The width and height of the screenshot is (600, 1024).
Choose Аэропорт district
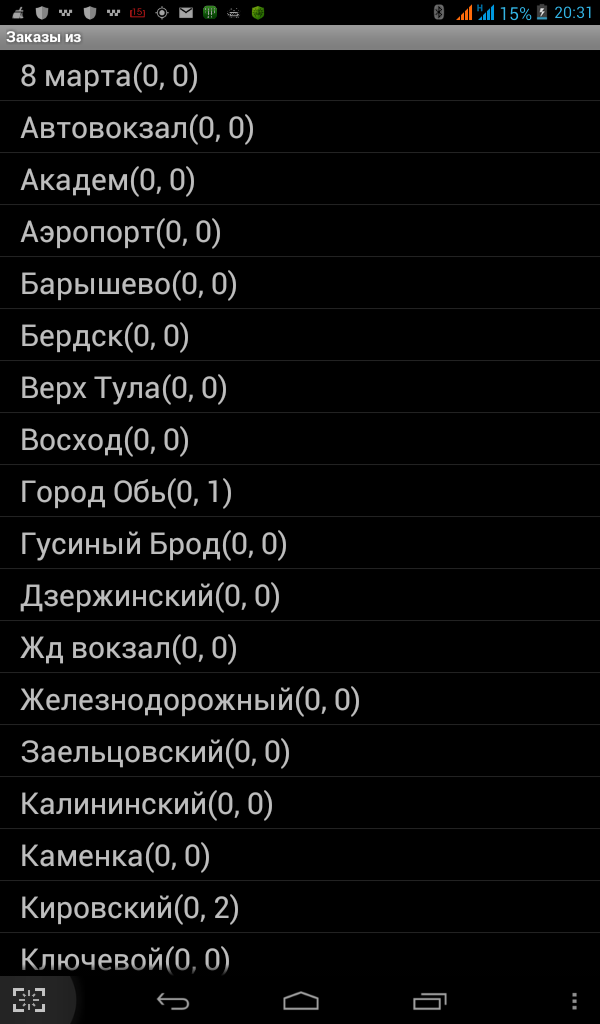tap(300, 231)
